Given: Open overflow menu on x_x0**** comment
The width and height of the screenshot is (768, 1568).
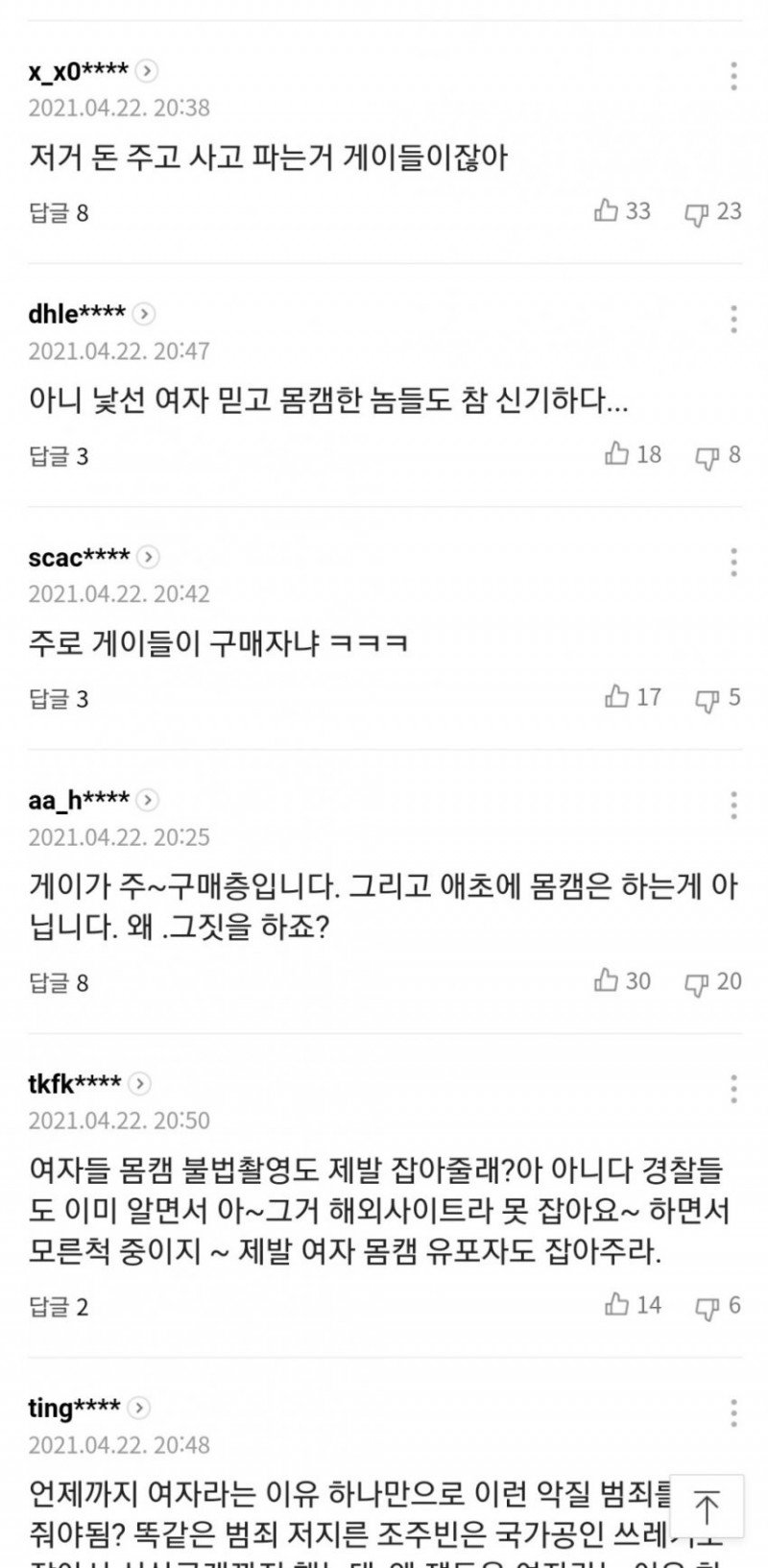Looking at the screenshot, I should pos(733,76).
